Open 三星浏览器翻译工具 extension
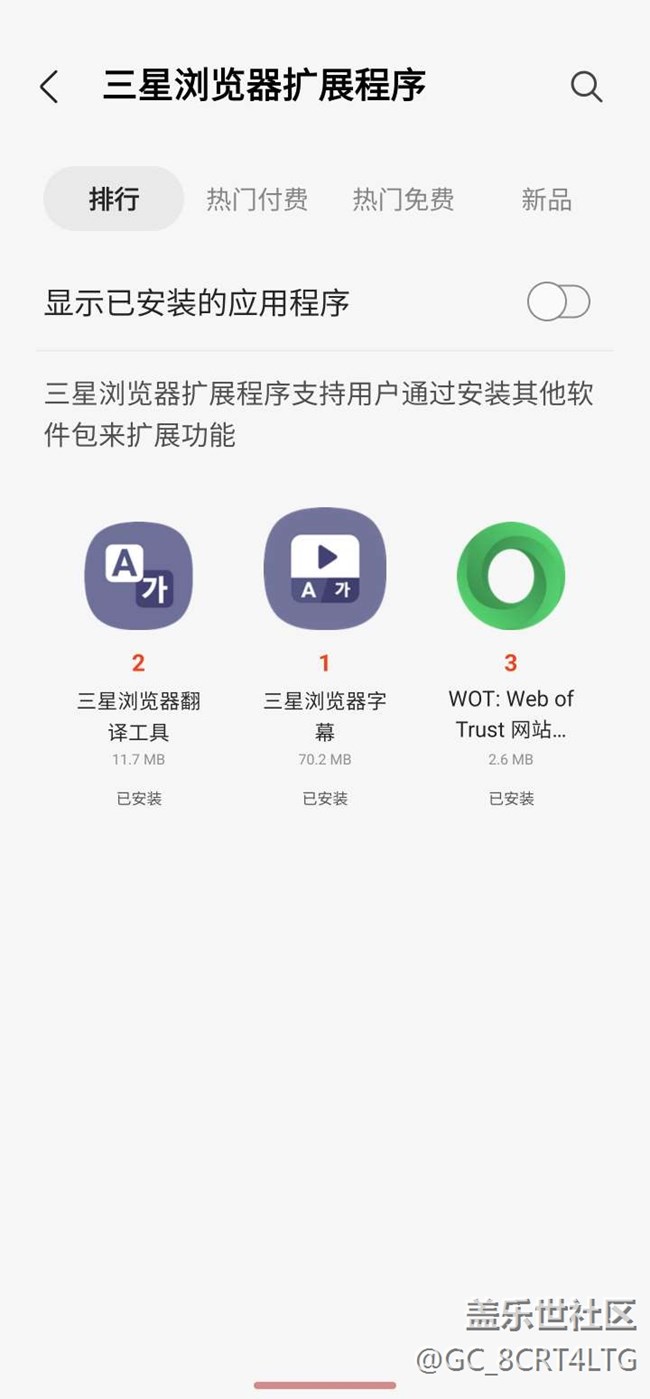The height and width of the screenshot is (1399, 650). click(138, 576)
